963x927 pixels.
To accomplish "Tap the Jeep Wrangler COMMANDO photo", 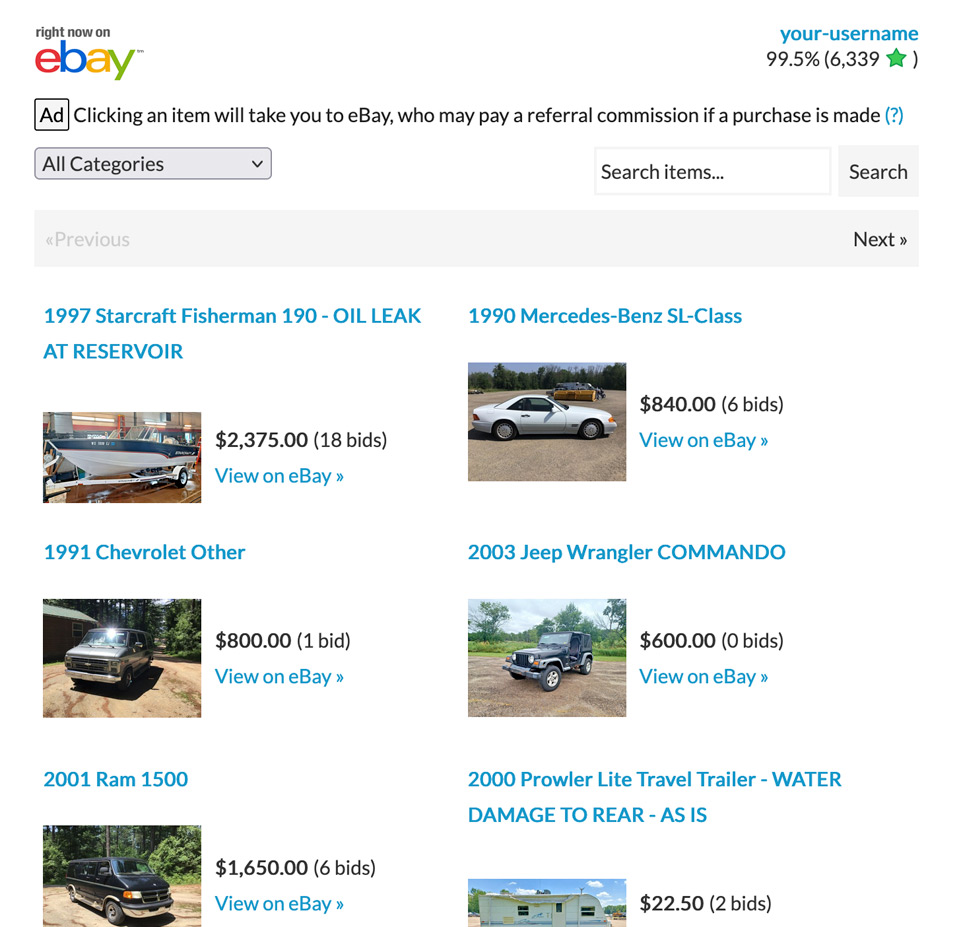I will coord(546,657).
